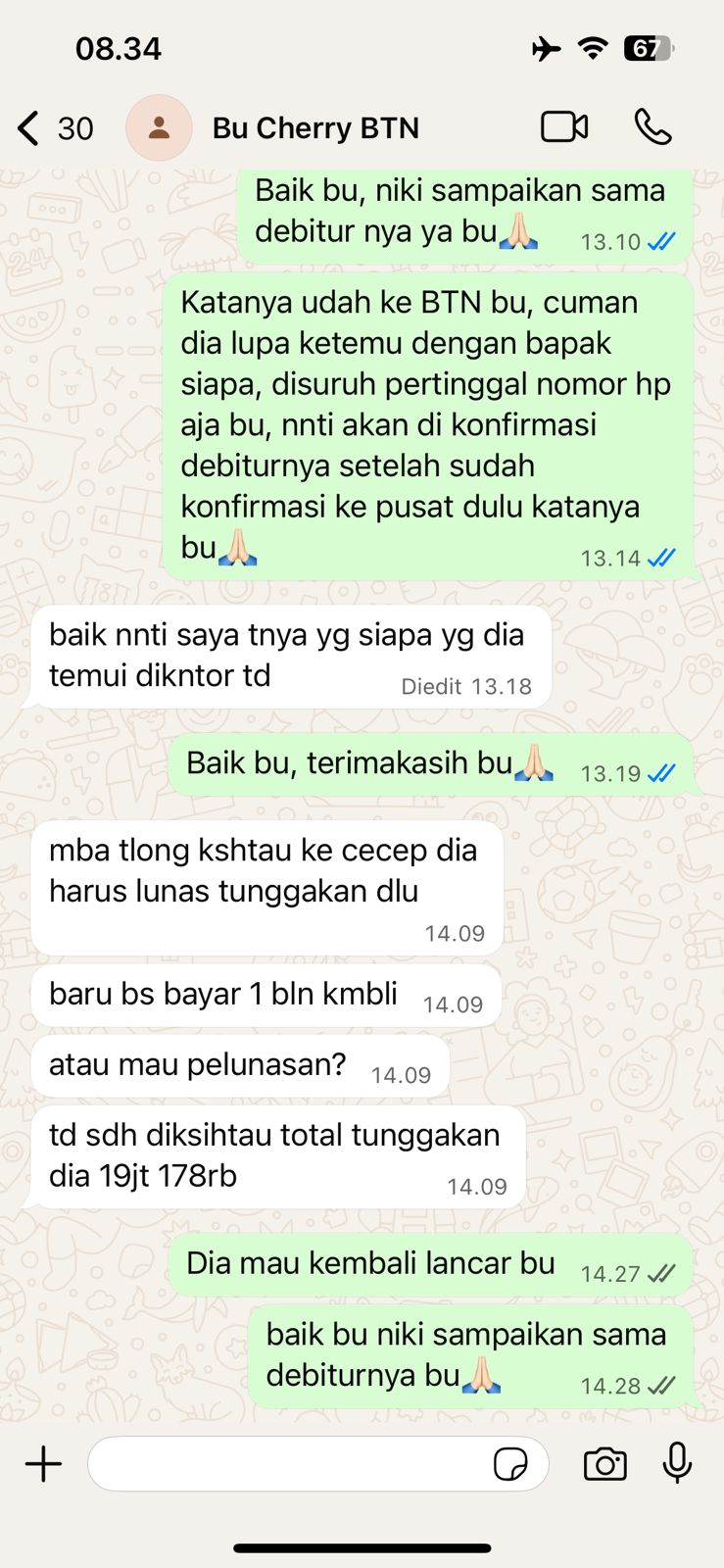The image size is (724, 1568).
Task: Open Bu Cherry BTN contact info
Action: 315,128
